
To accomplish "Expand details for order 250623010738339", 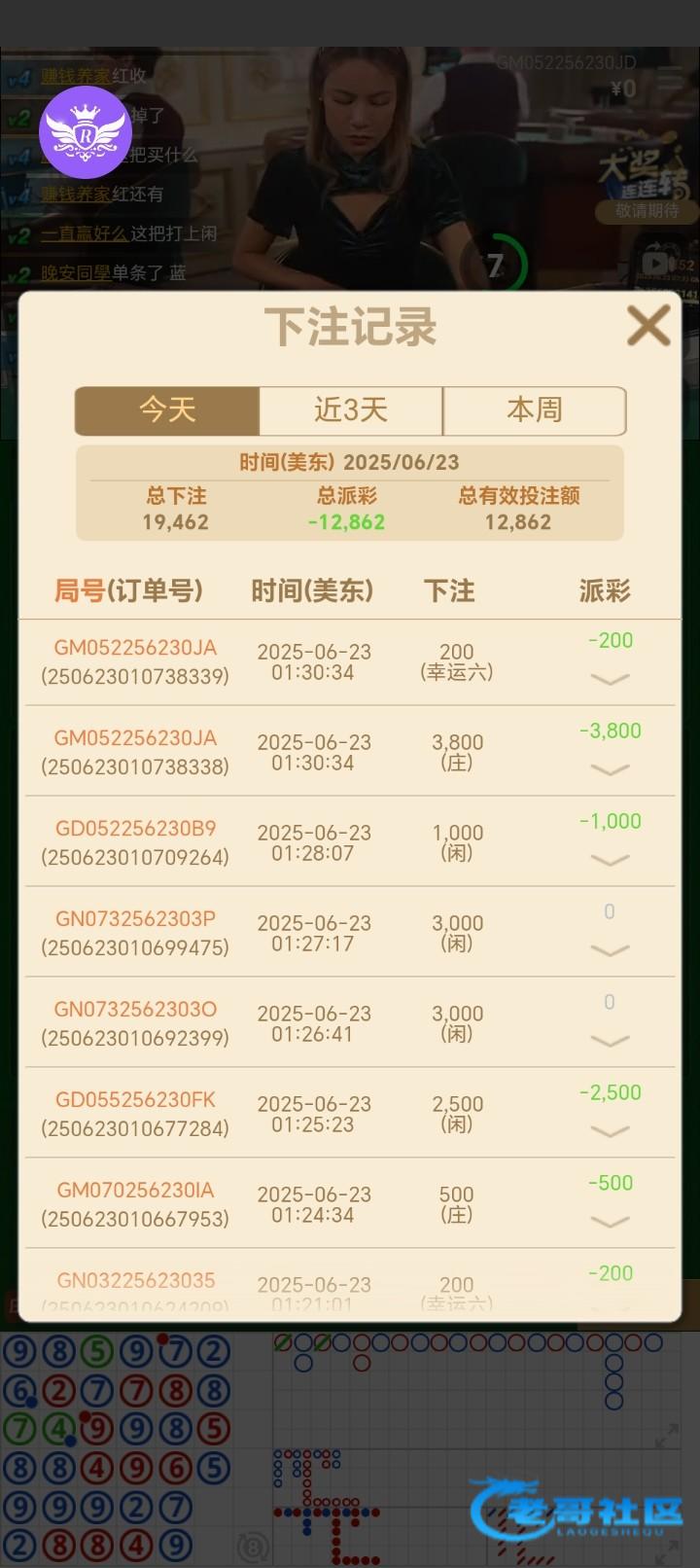I will tap(610, 679).
